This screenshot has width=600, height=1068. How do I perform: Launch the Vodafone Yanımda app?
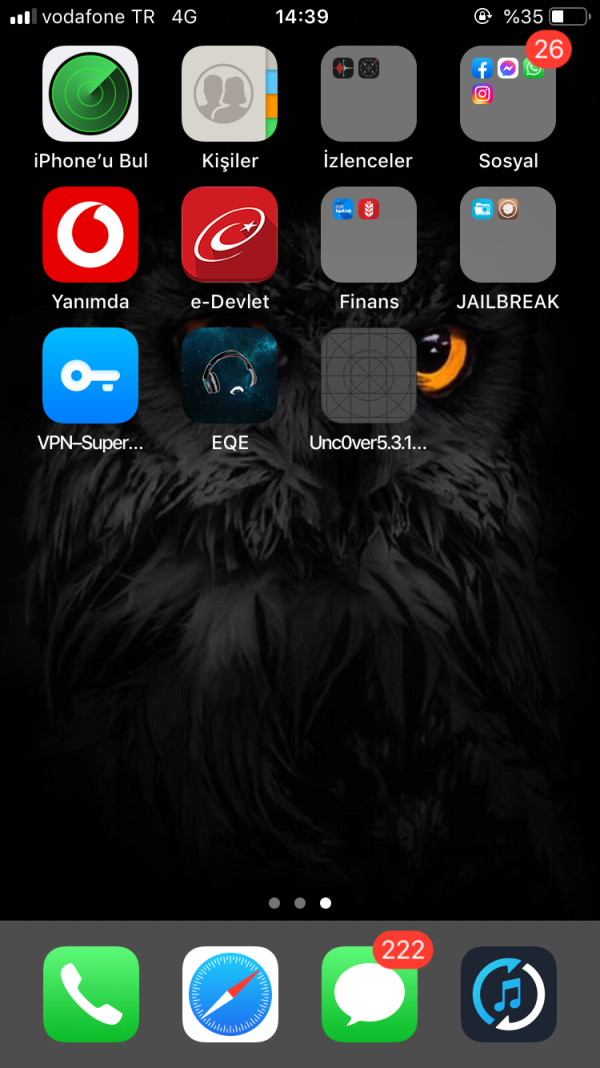tap(90, 235)
